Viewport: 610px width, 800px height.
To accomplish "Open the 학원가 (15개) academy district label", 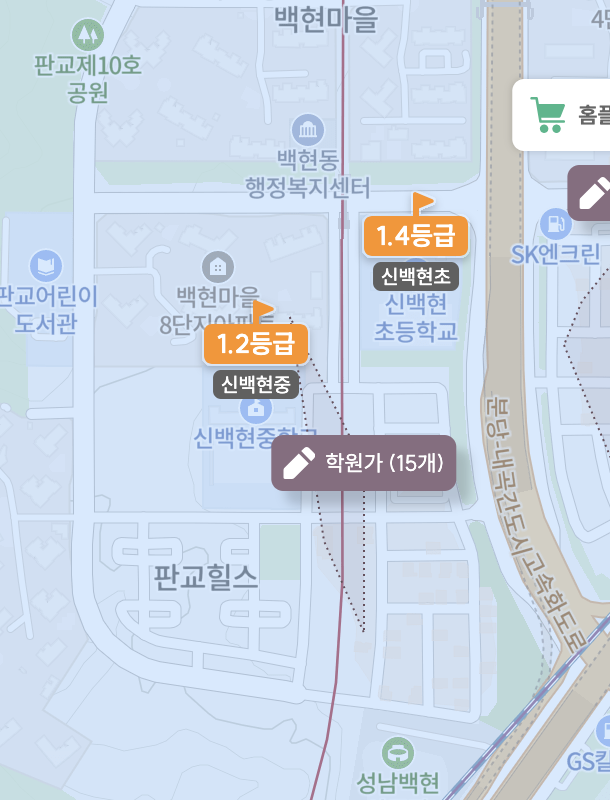I will click(x=364, y=463).
